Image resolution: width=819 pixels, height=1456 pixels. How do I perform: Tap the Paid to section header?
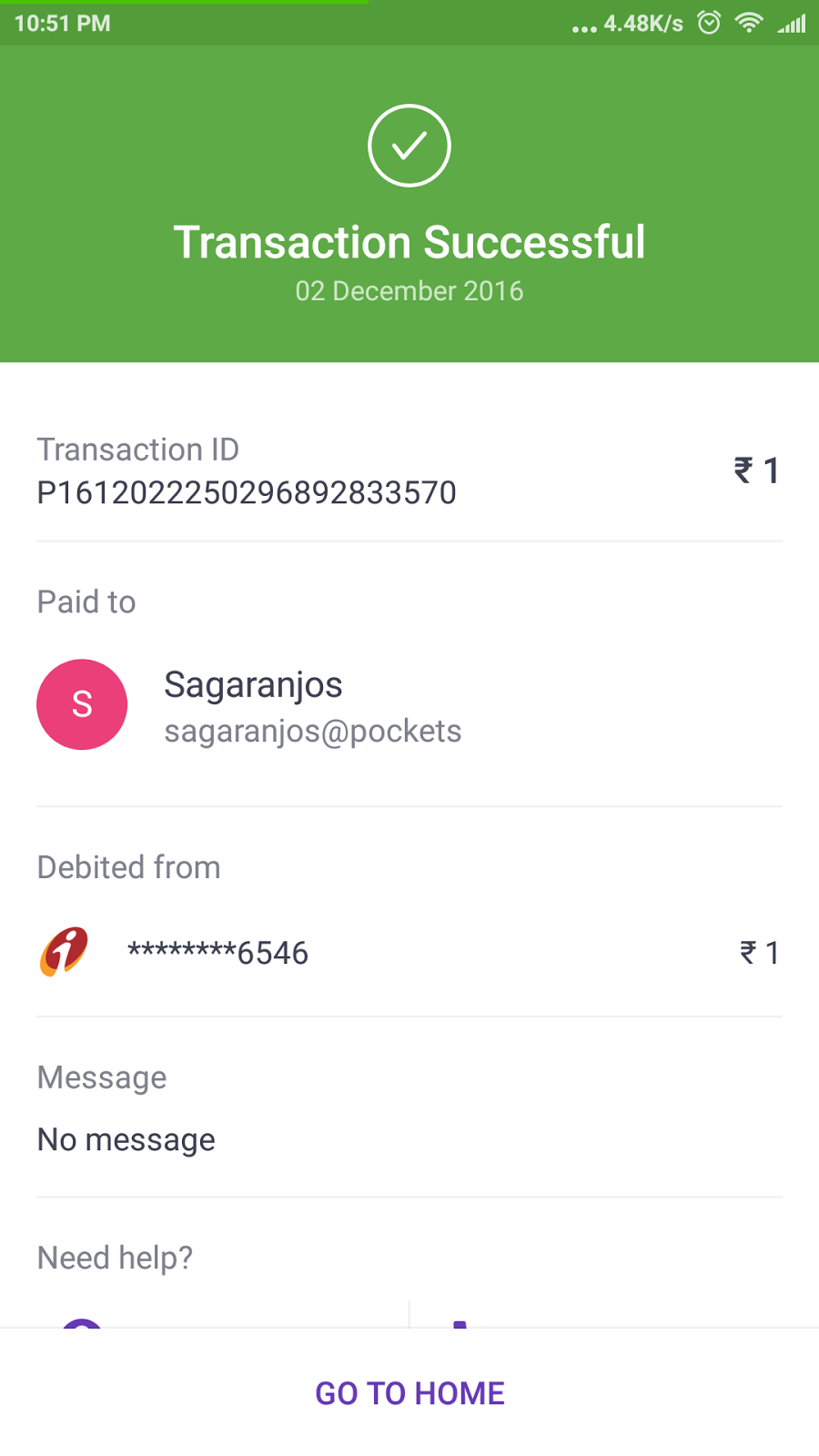(86, 601)
